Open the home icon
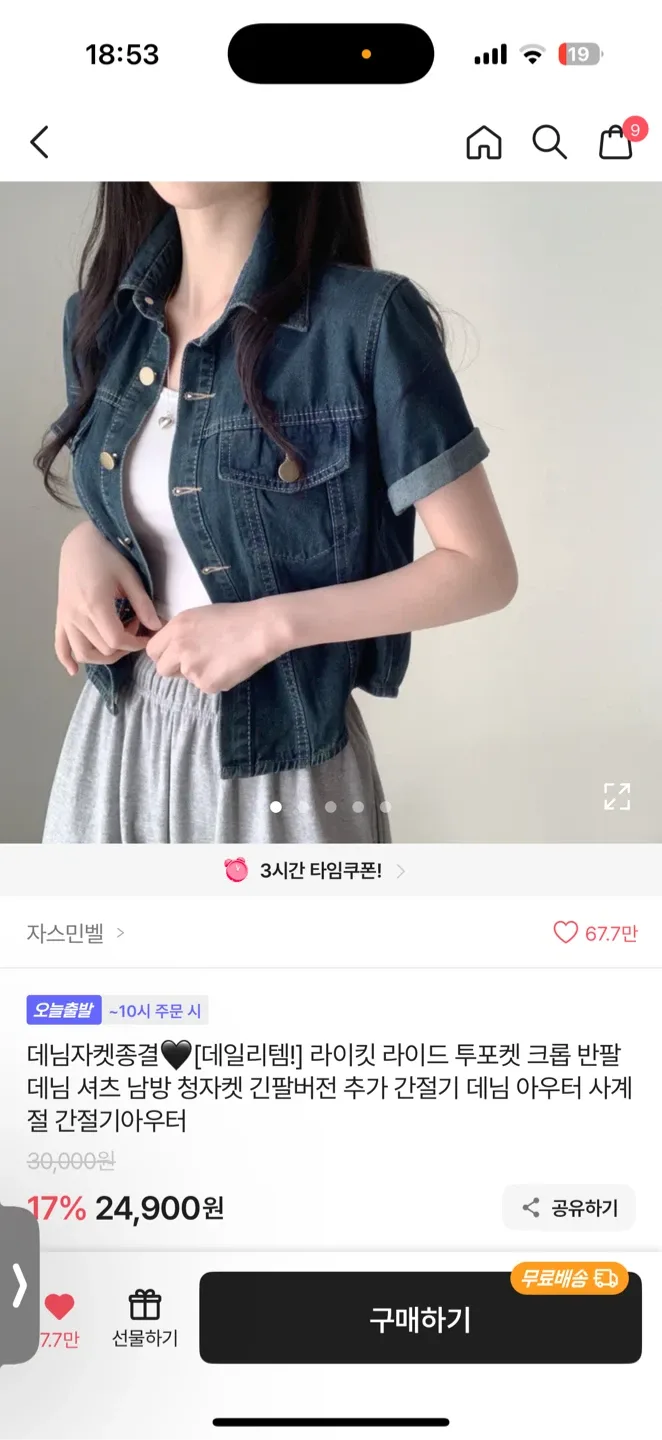The image size is (662, 1440). pos(484,142)
